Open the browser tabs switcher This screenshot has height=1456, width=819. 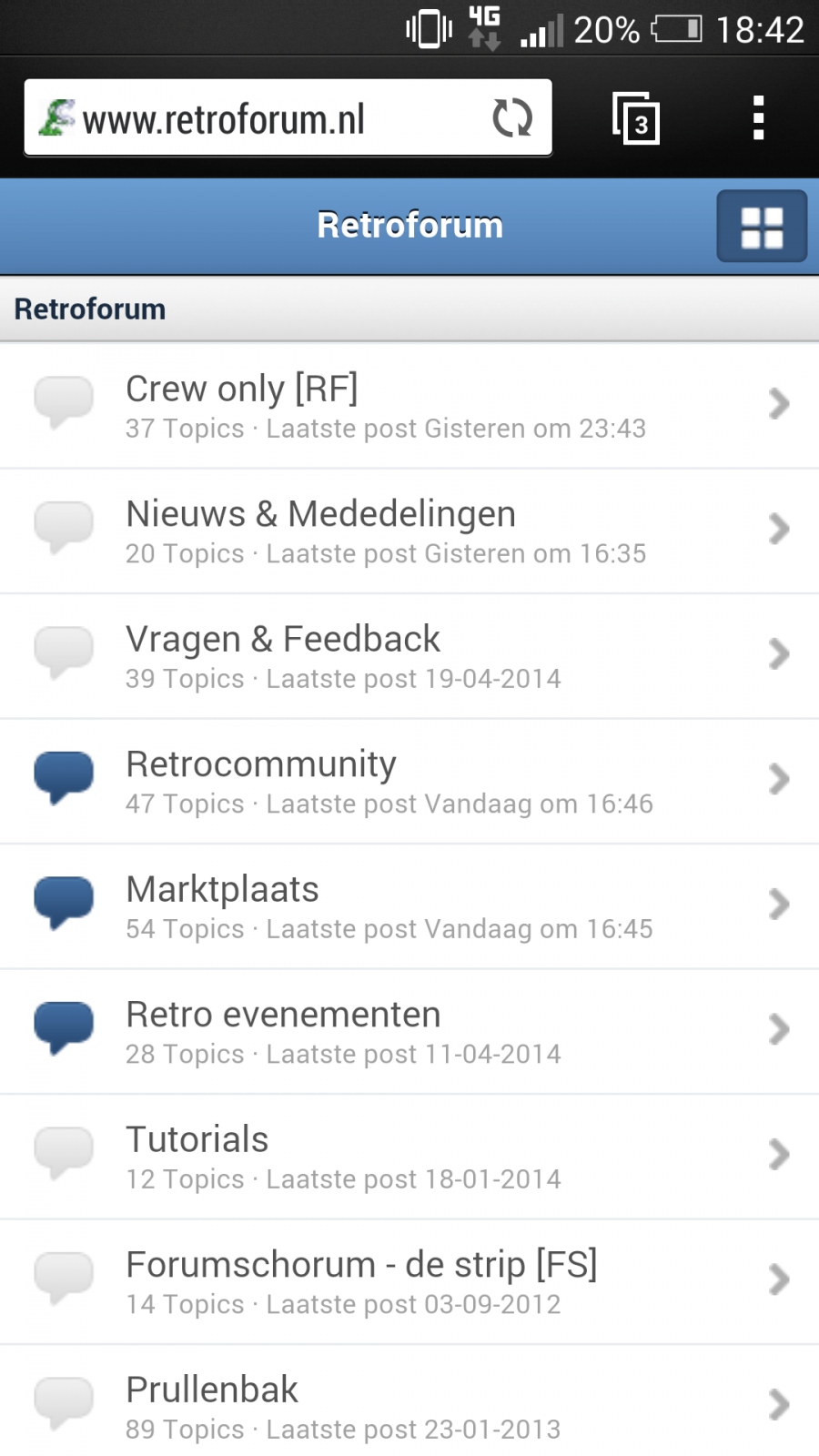coord(636,118)
